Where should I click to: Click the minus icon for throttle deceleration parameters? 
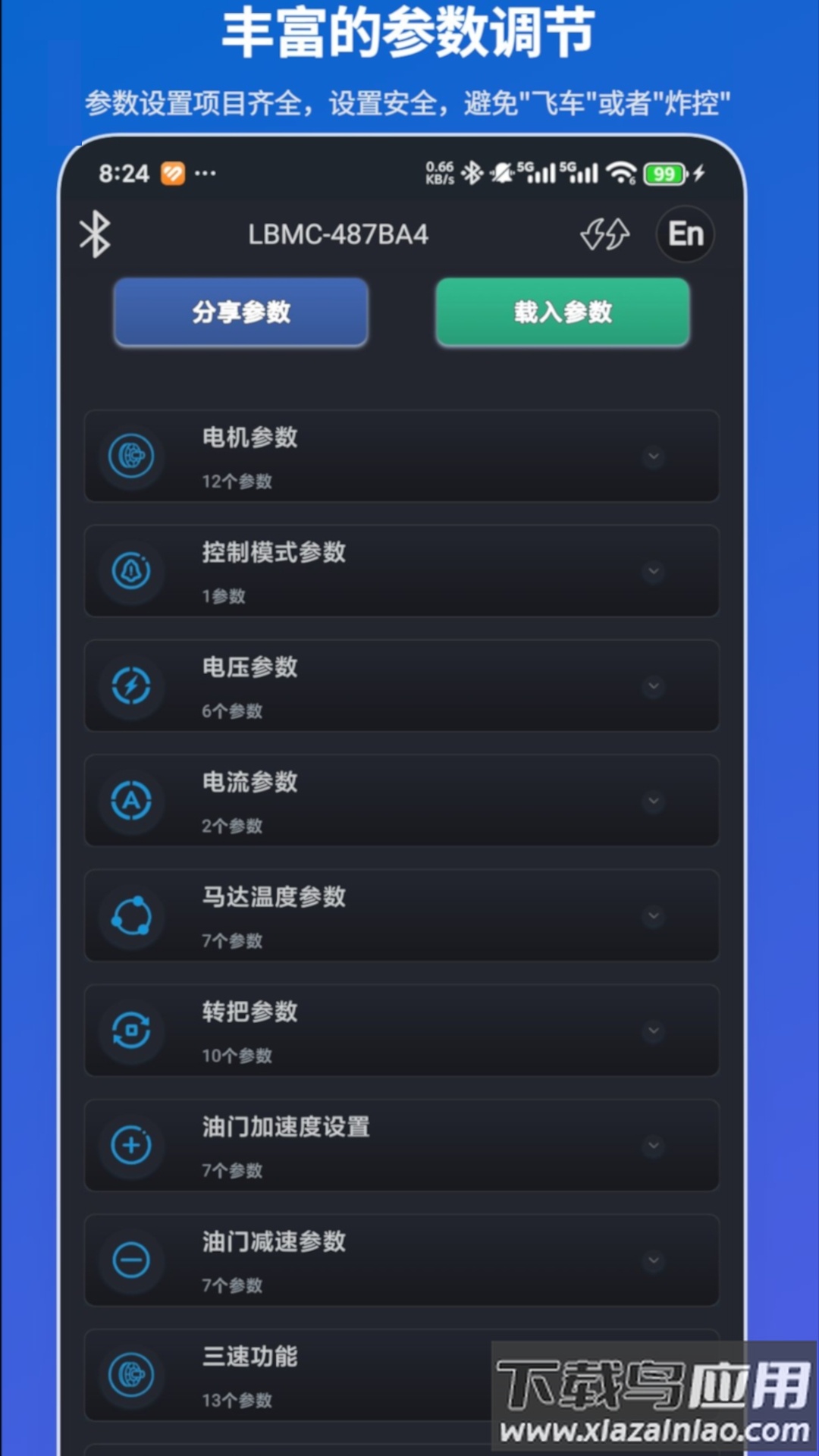[x=130, y=1261]
